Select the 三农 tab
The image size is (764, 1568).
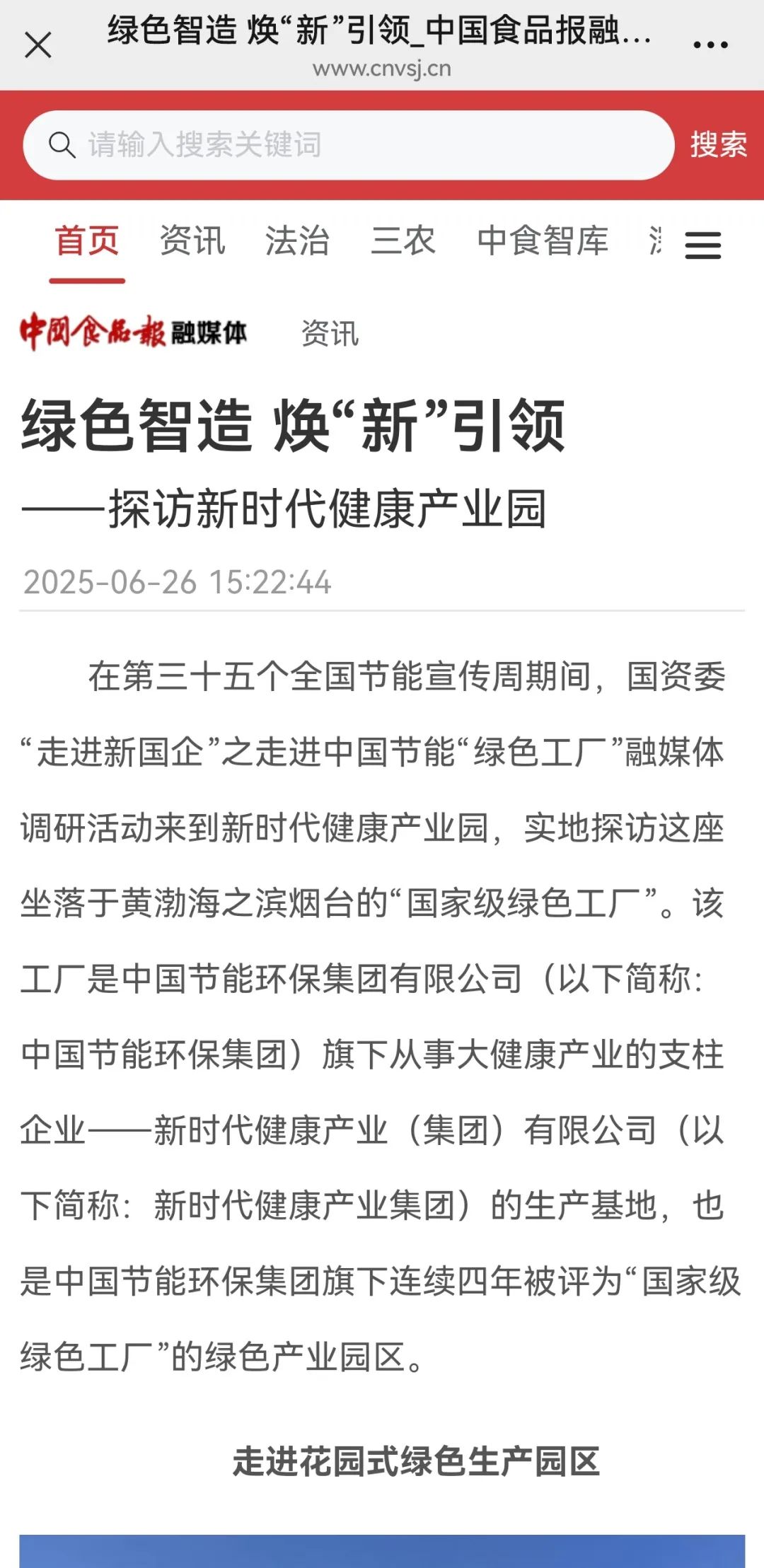(403, 241)
